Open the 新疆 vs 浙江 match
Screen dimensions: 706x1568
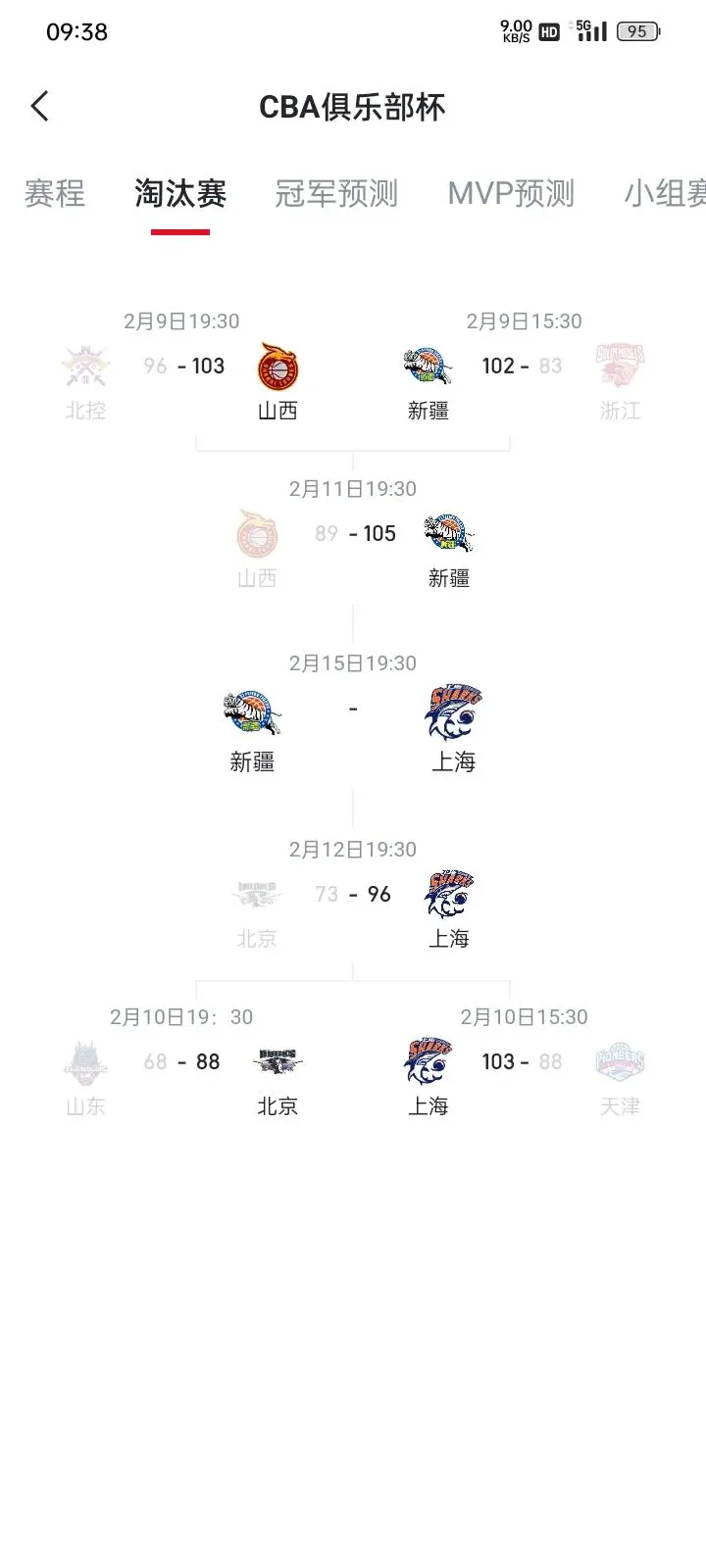click(523, 367)
